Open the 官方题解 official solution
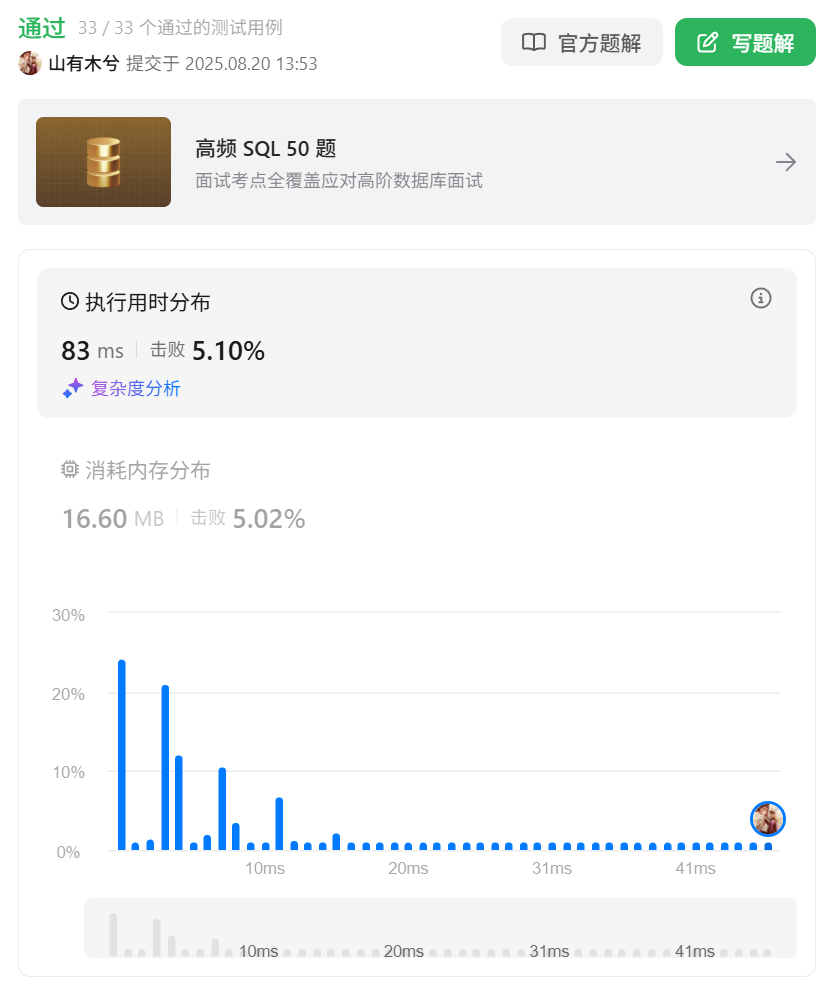The height and width of the screenshot is (1001, 822). pos(581,43)
